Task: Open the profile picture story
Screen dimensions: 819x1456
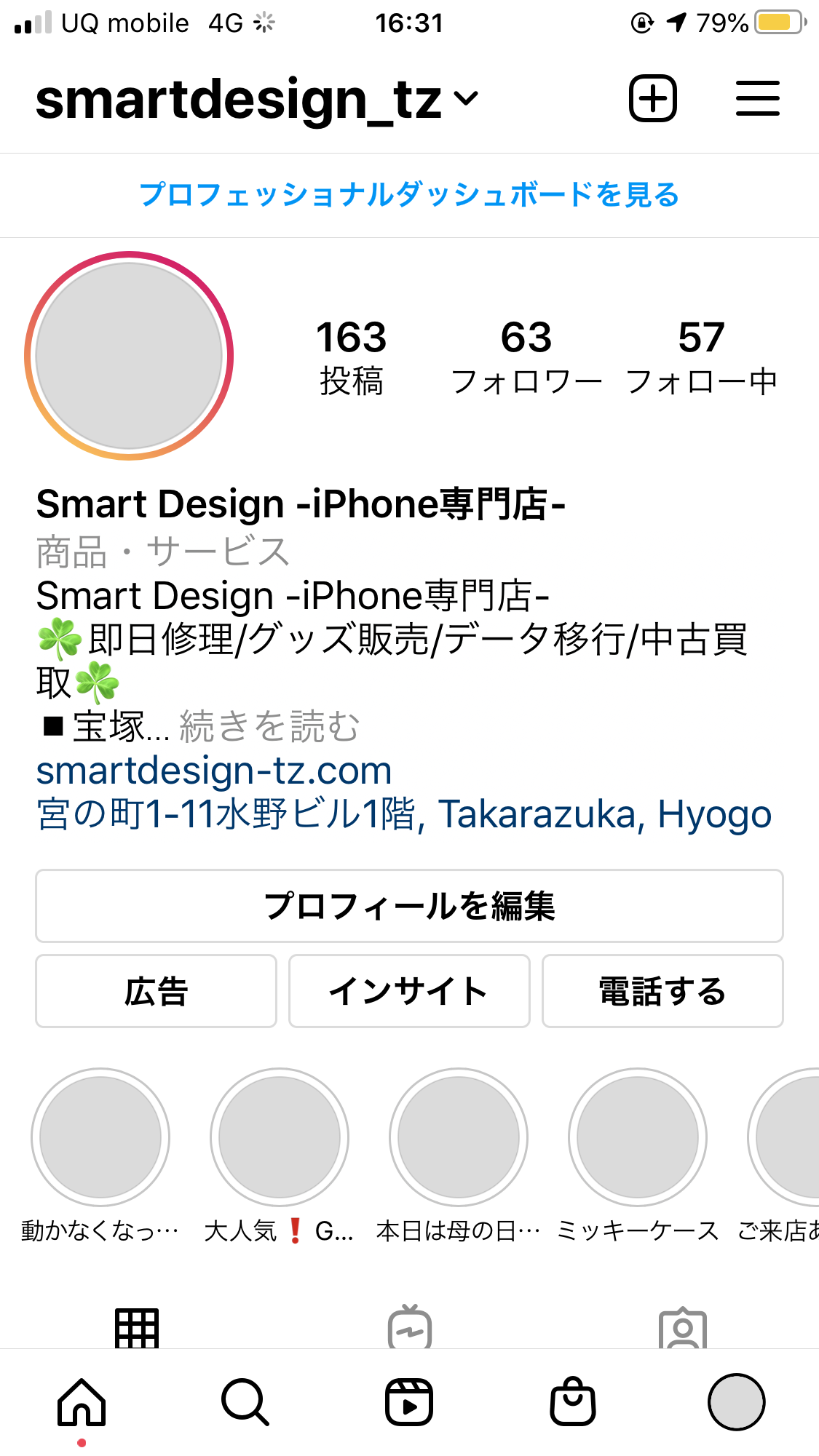Action: tap(129, 356)
